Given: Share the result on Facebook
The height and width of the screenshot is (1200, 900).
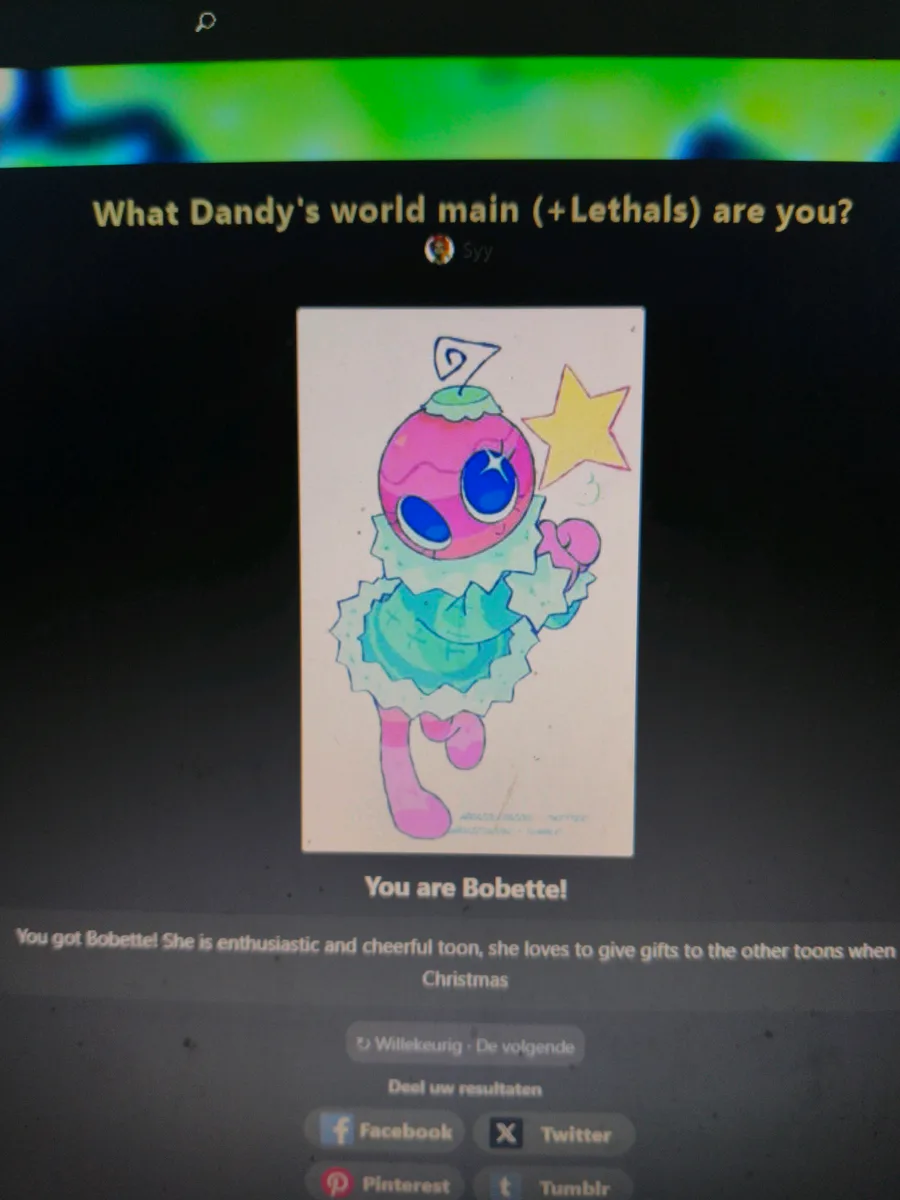Looking at the screenshot, I should point(385,1132).
